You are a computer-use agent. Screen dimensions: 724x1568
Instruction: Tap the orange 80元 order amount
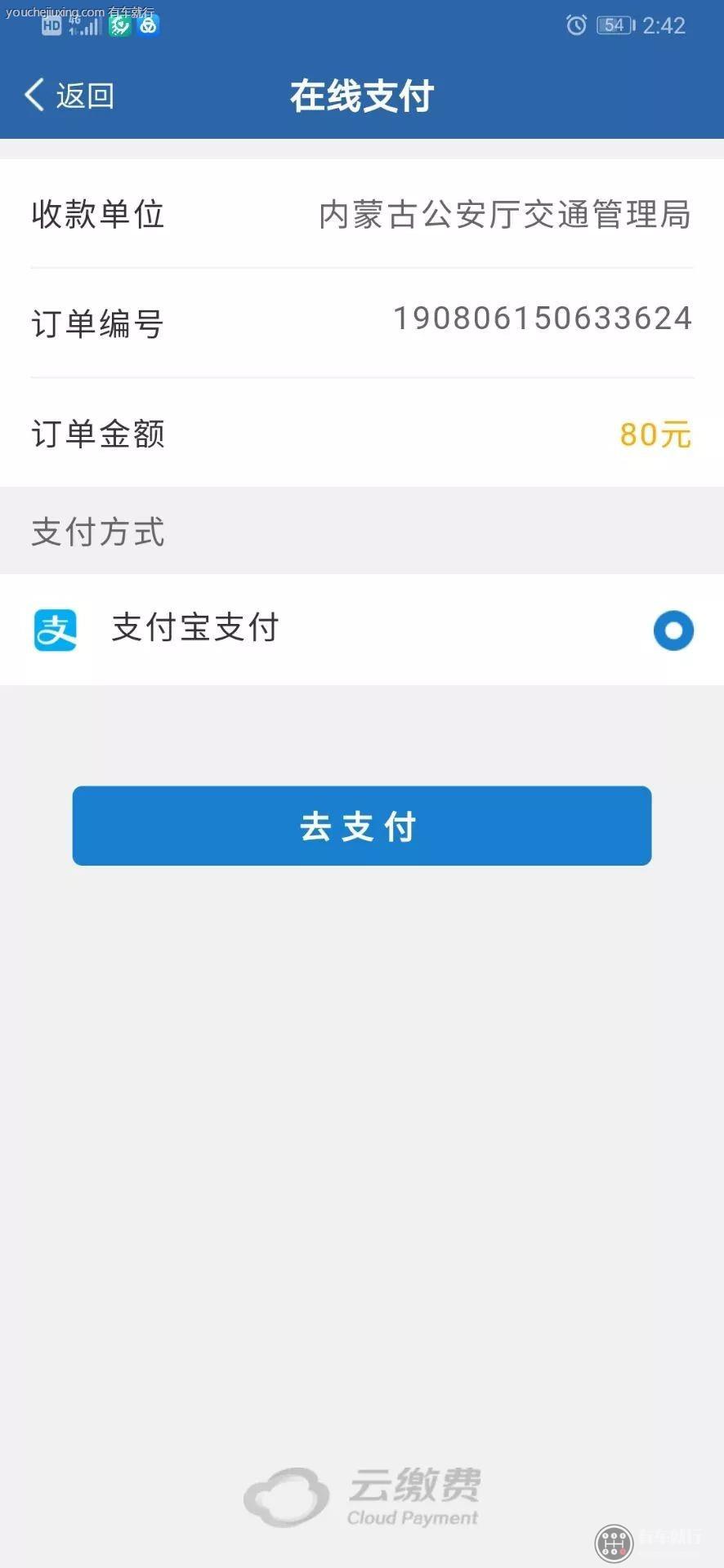click(x=654, y=434)
